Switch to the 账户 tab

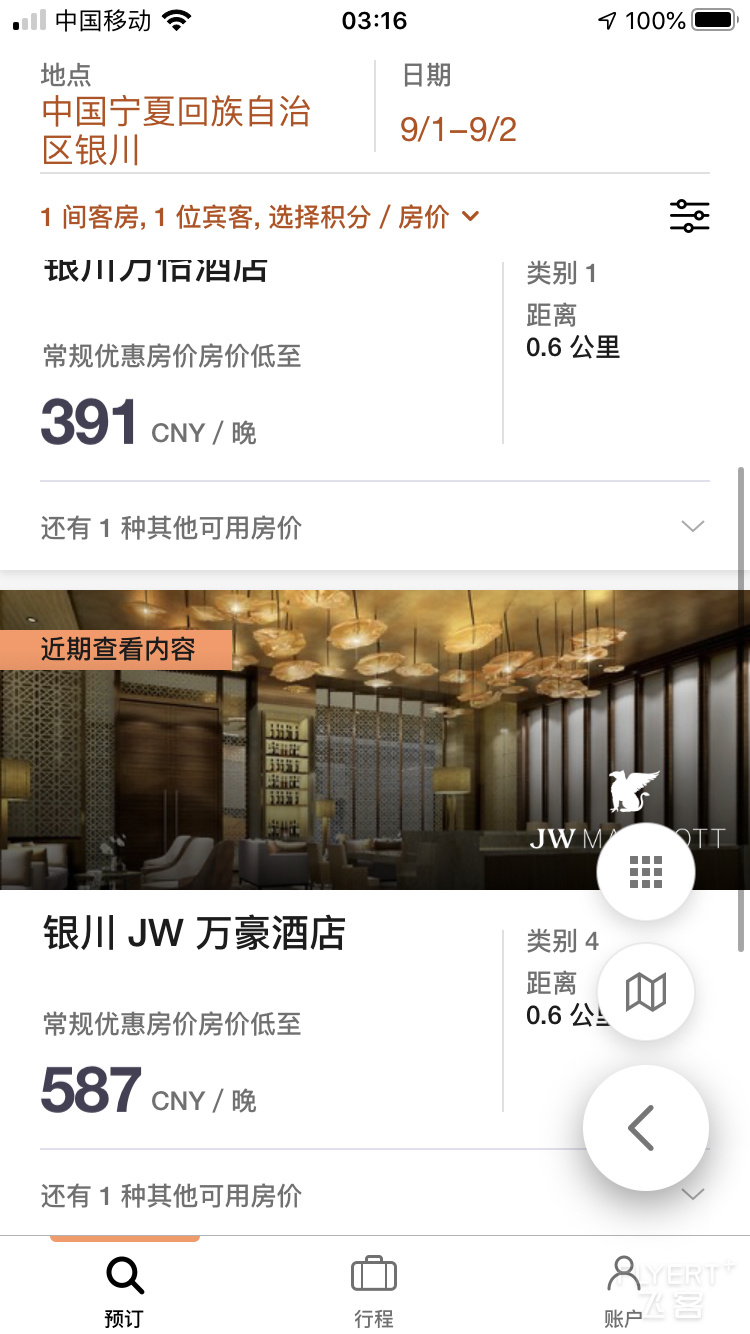pos(624,1291)
